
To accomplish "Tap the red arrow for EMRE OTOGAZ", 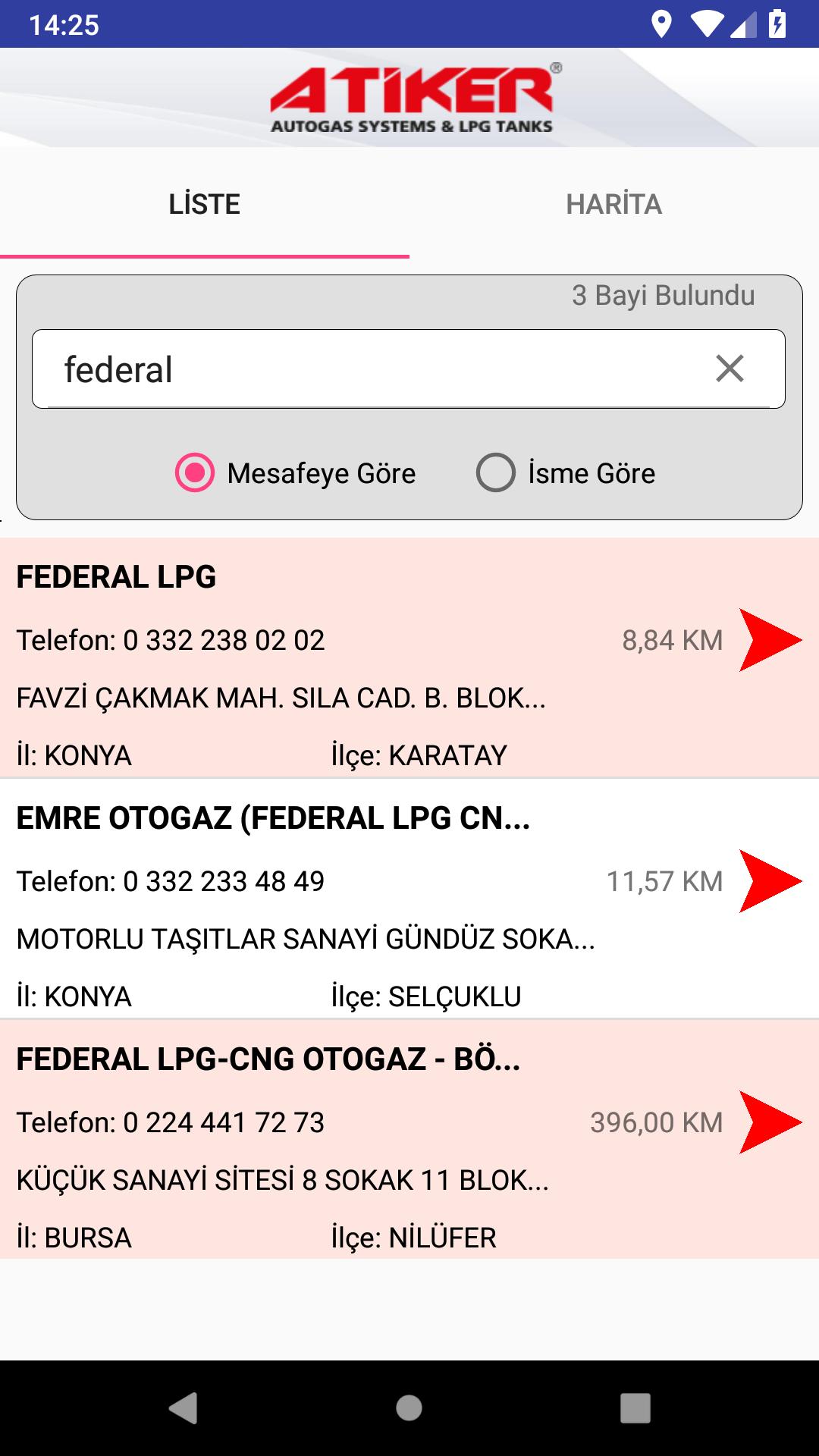I will [x=770, y=881].
